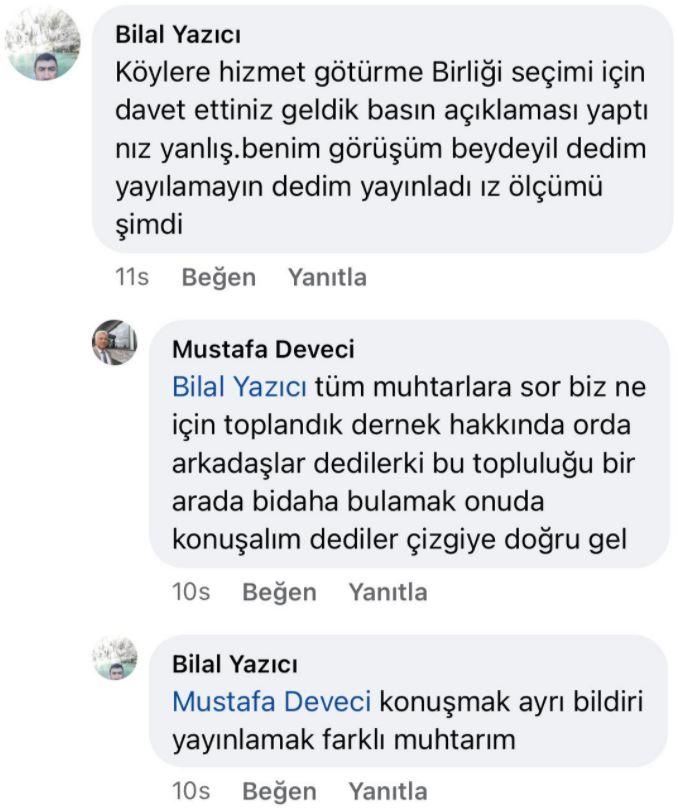
Task: Tap Mustafa Deveci's bold name above his reply
Action: [263, 349]
